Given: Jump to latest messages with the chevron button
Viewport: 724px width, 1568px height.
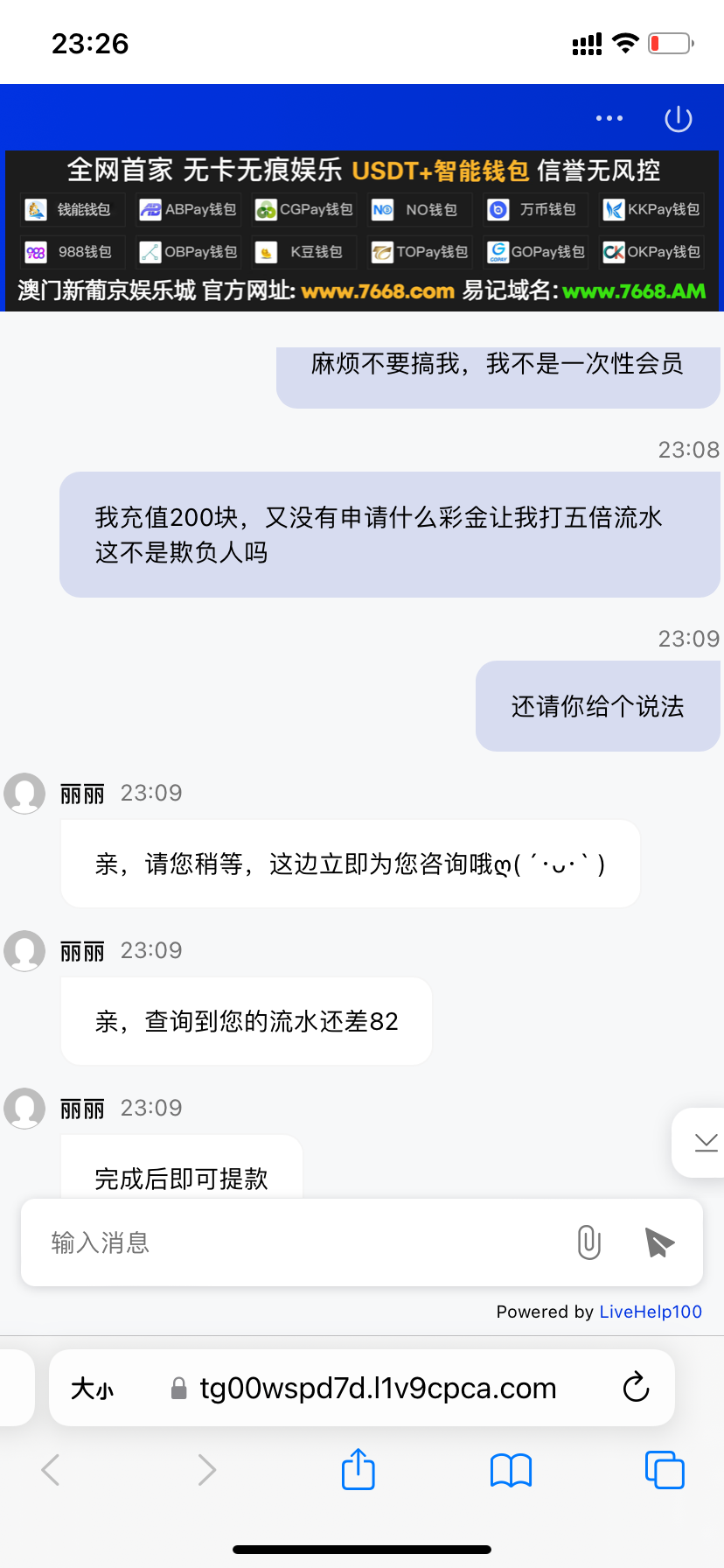Looking at the screenshot, I should 705,1142.
